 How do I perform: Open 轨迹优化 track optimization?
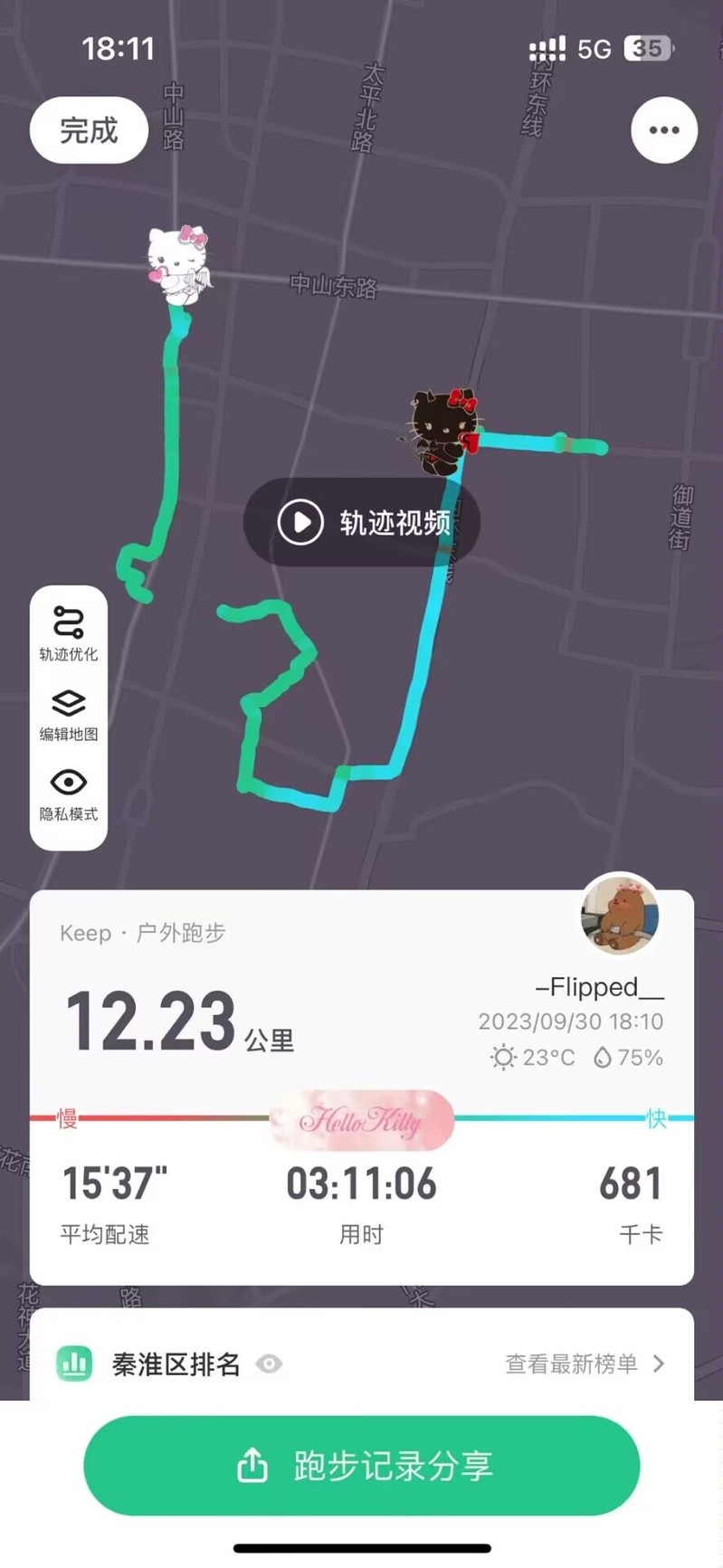tap(69, 633)
